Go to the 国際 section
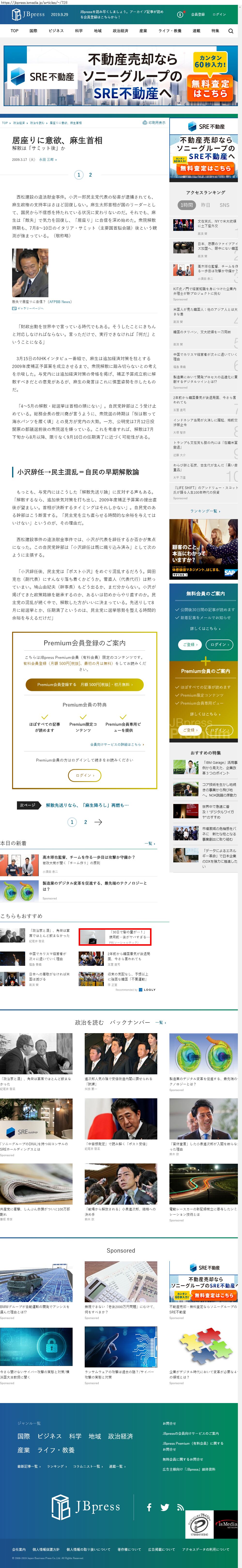 33,31
